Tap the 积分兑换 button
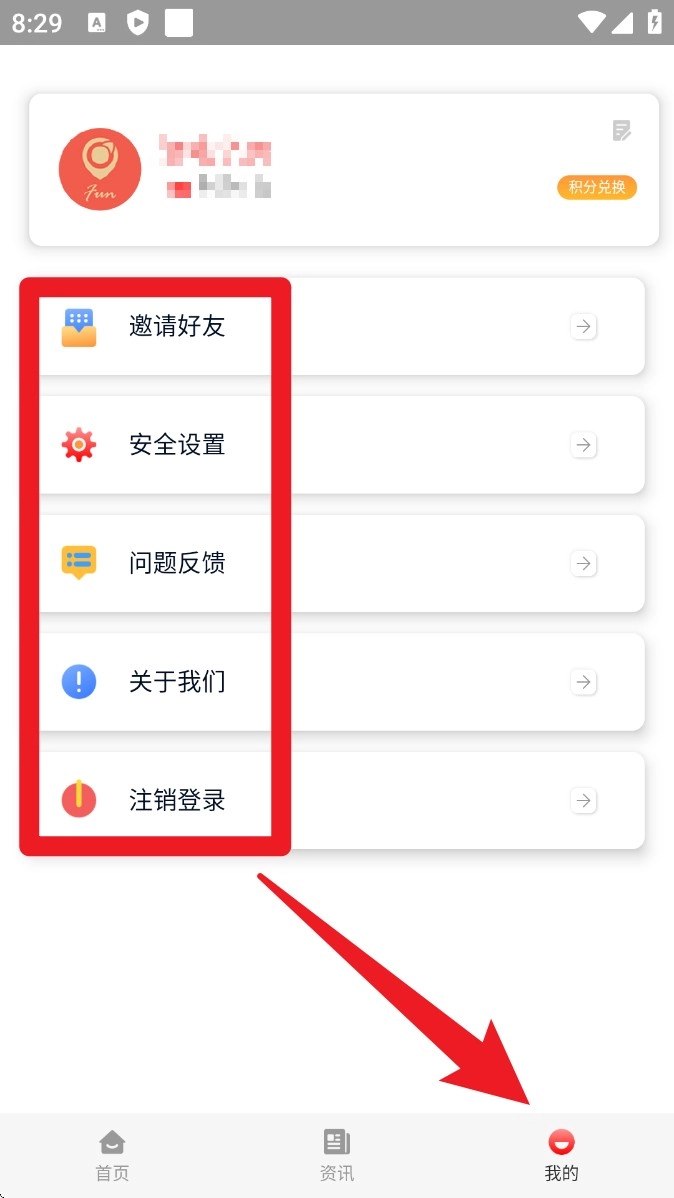674x1198 pixels. [597, 187]
